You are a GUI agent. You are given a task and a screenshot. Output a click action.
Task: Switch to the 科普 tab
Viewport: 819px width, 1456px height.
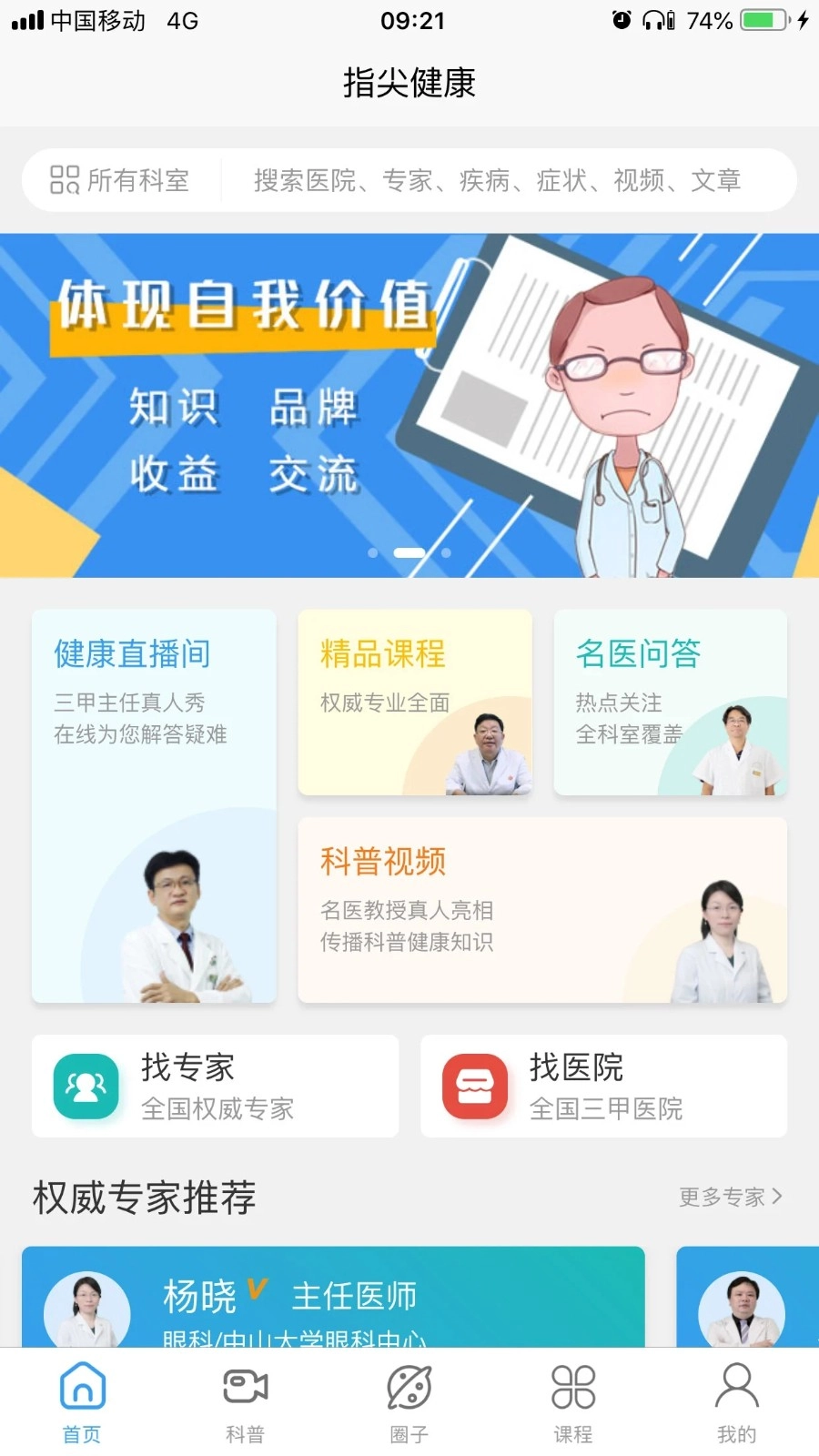pyautogui.click(x=246, y=1402)
